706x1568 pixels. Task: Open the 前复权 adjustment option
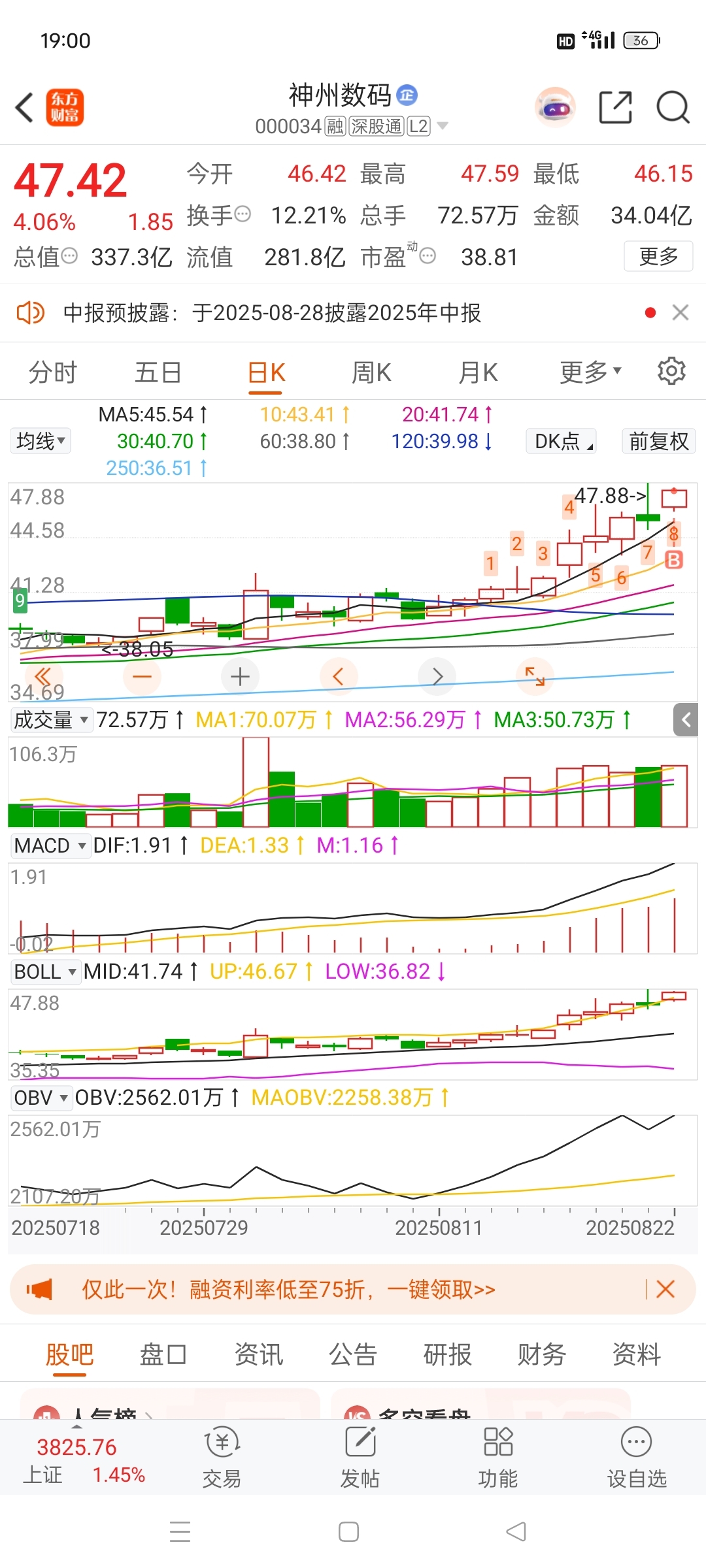[658, 442]
